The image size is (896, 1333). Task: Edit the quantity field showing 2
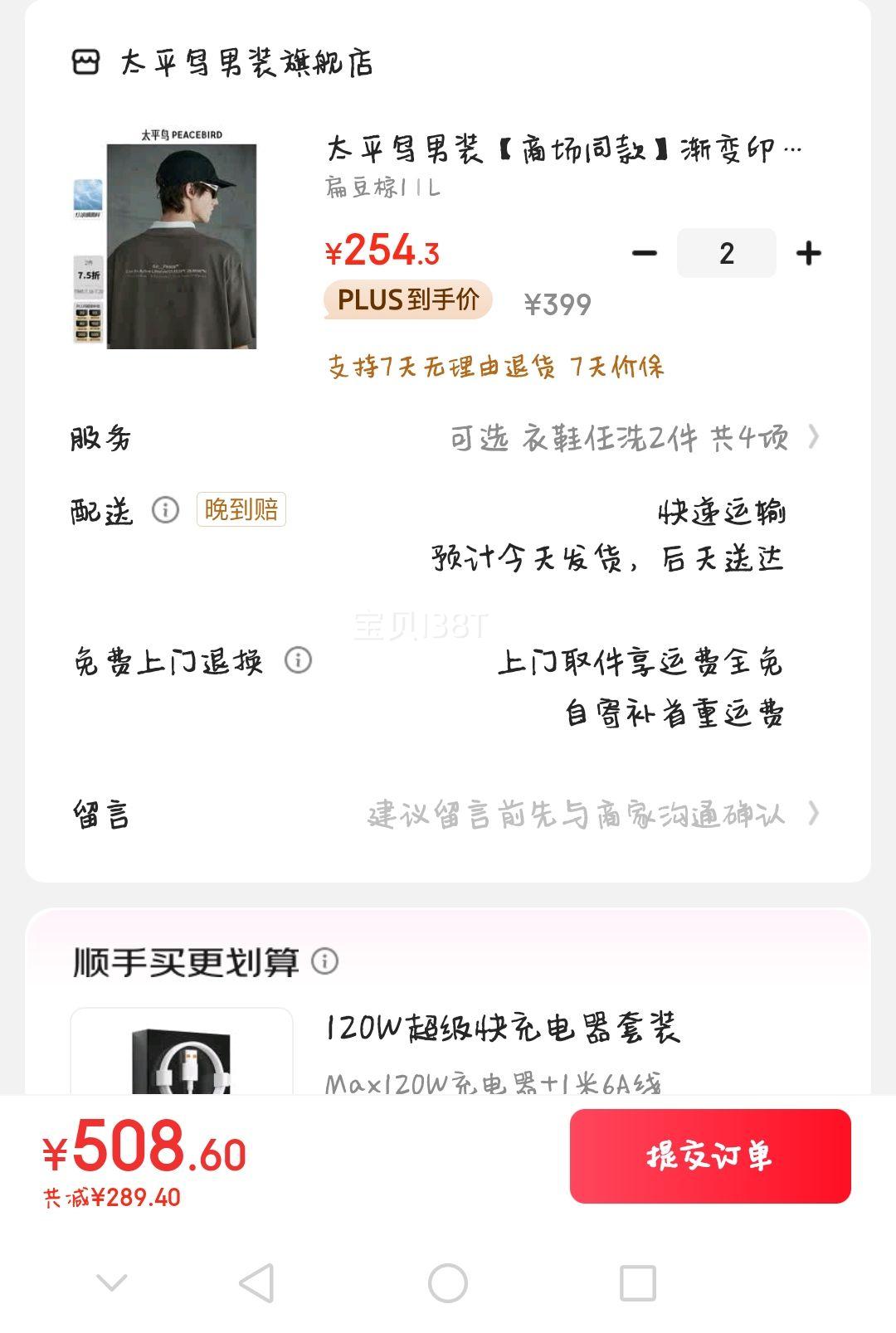726,253
